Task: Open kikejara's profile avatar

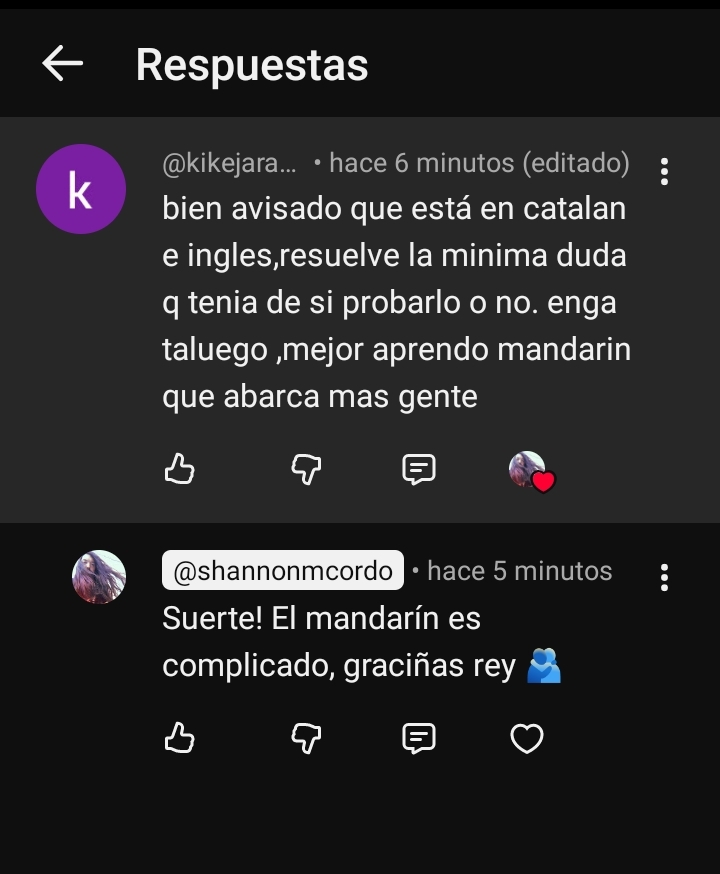Action: (80, 189)
